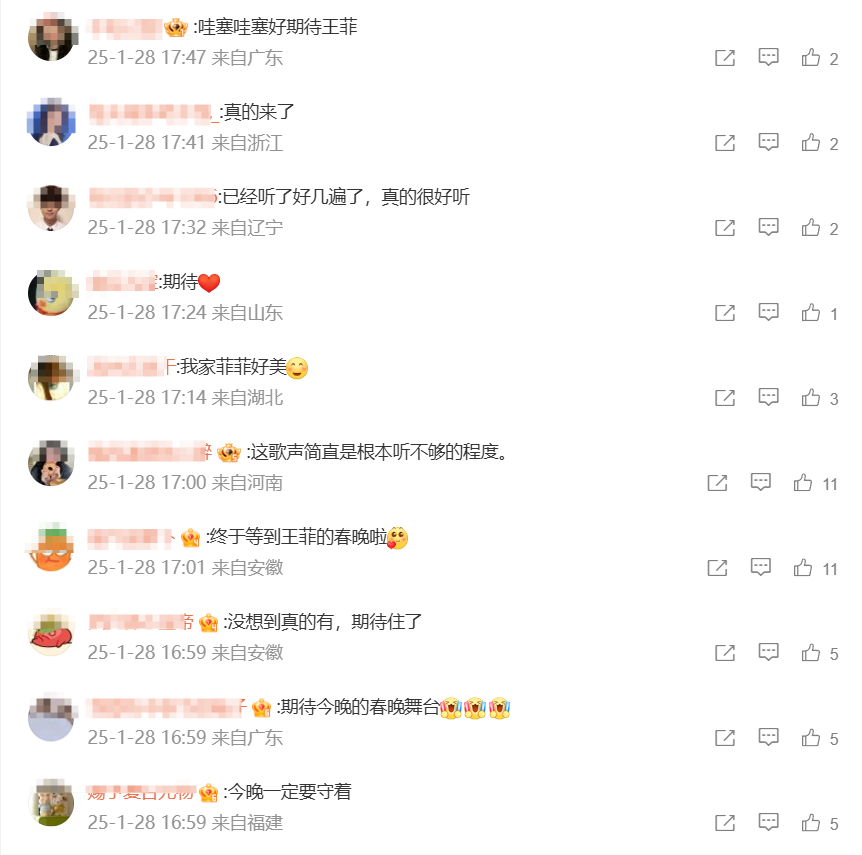Viewport: 862px width, 855px height.
Task: Open profile picture of the "真的来了" commenter
Action: 50,123
